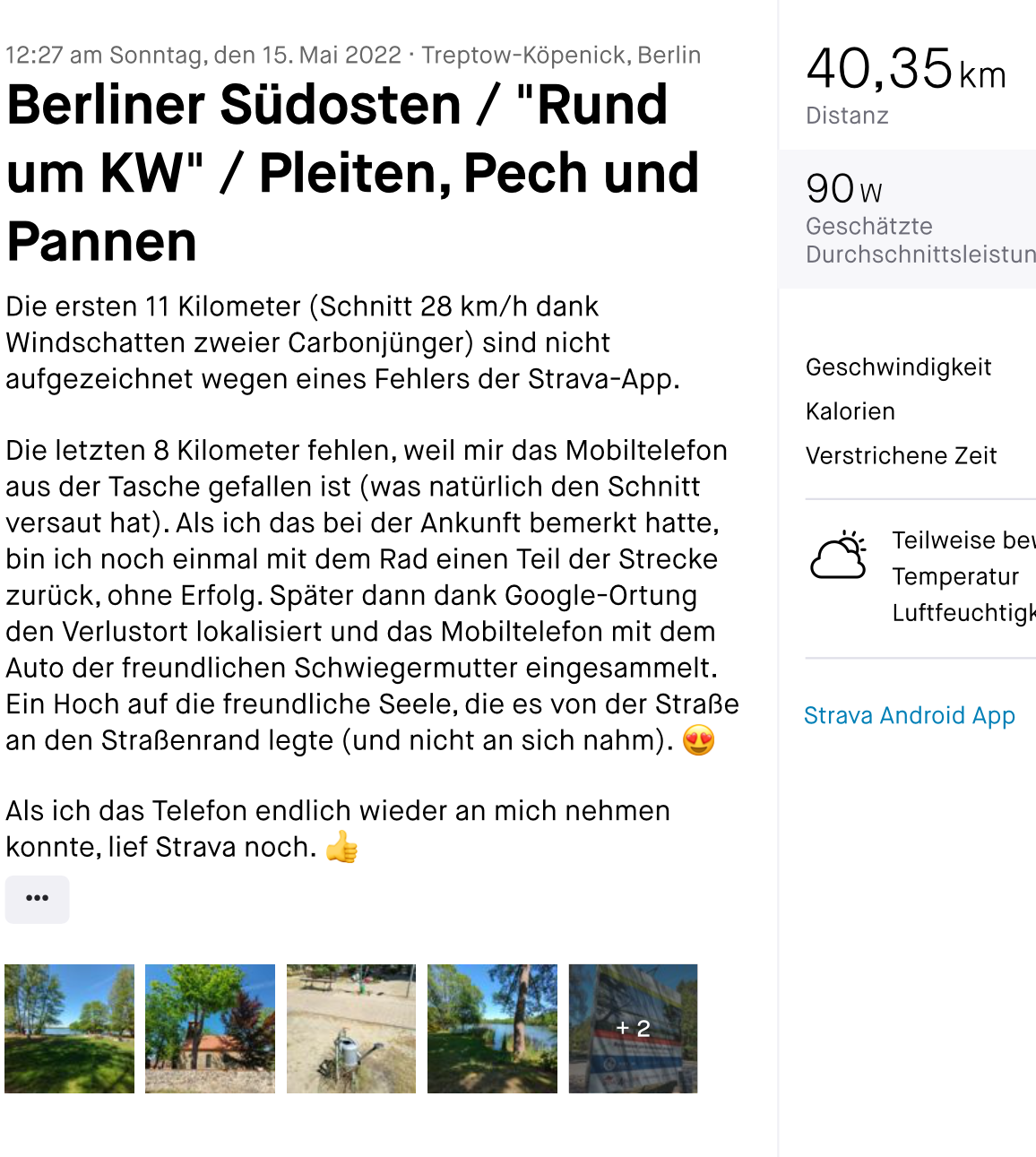The image size is (1036, 1157).
Task: Show the two additional photos via +2 tile
Action: 633,1028
